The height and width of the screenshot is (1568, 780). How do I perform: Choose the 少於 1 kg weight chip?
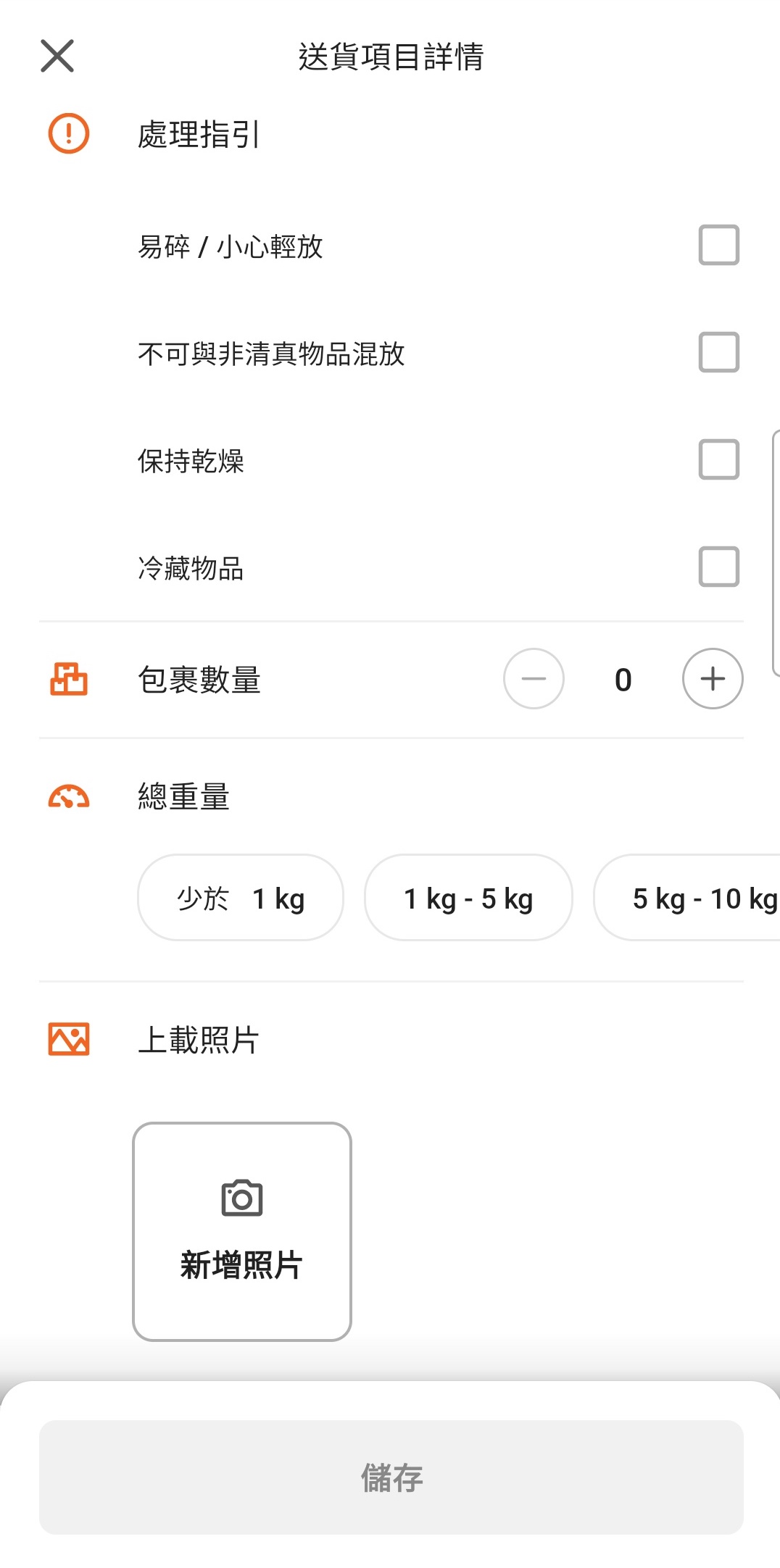(x=241, y=898)
